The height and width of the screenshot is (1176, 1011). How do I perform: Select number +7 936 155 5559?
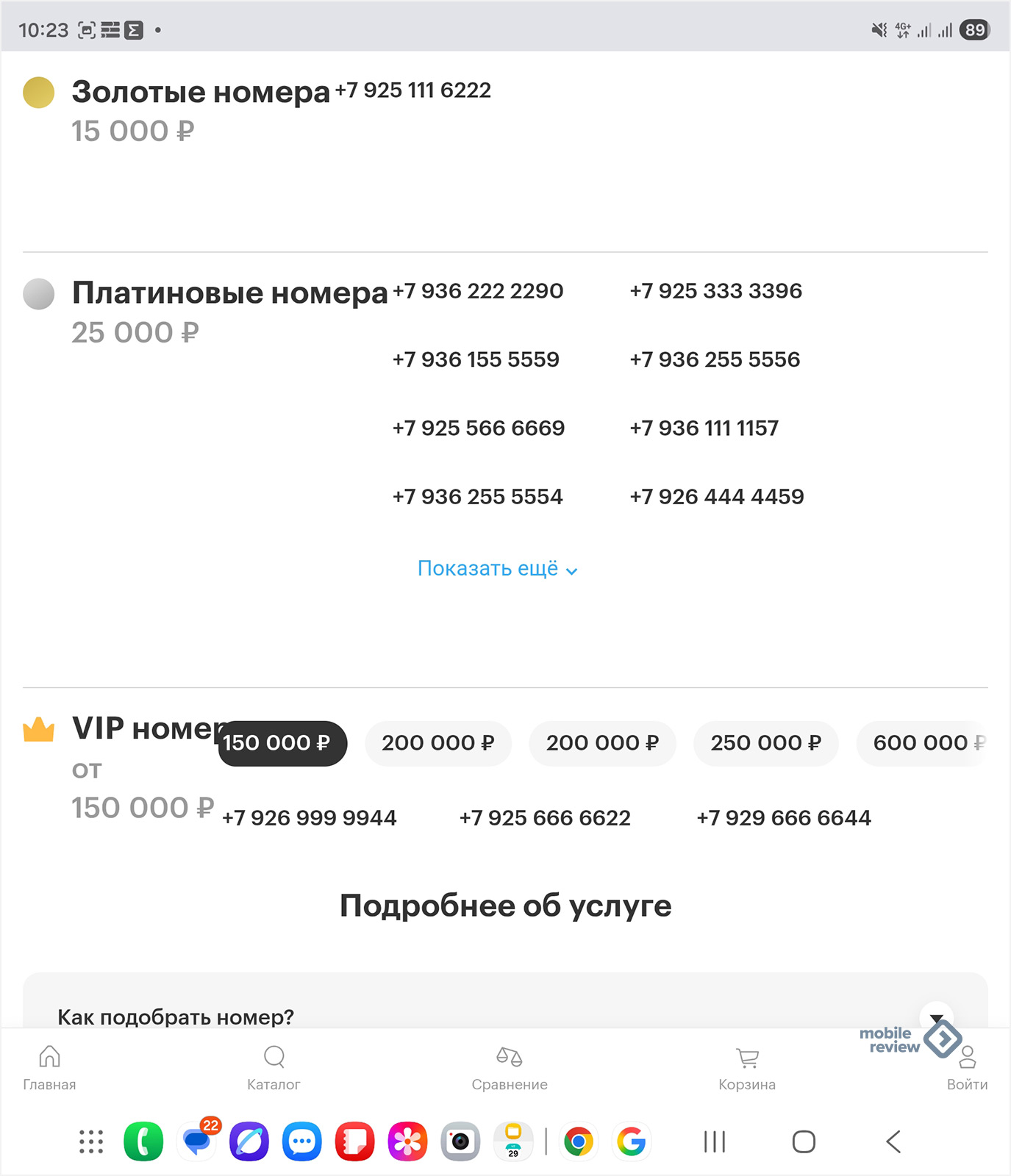[476, 359]
